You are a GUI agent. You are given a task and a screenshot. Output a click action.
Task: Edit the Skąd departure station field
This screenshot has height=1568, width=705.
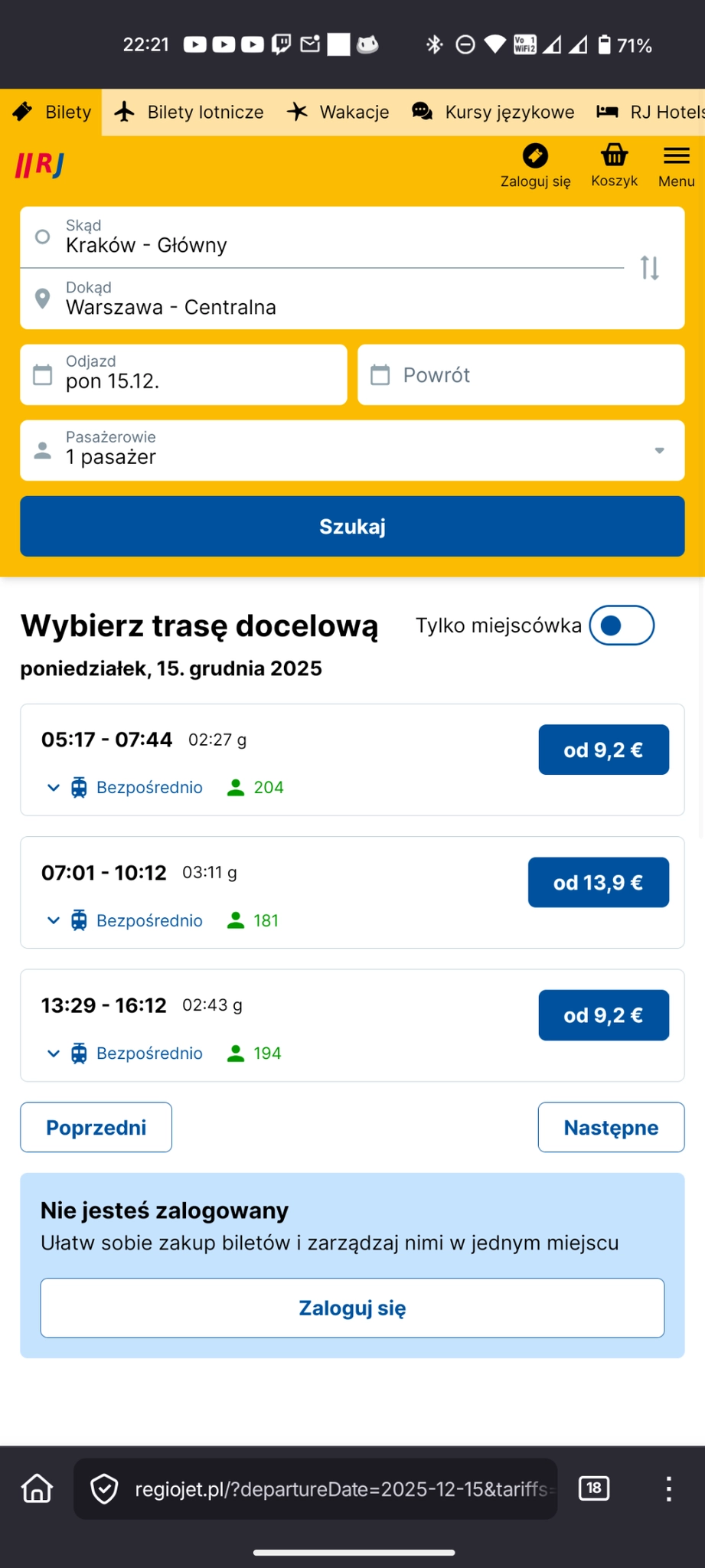point(321,237)
